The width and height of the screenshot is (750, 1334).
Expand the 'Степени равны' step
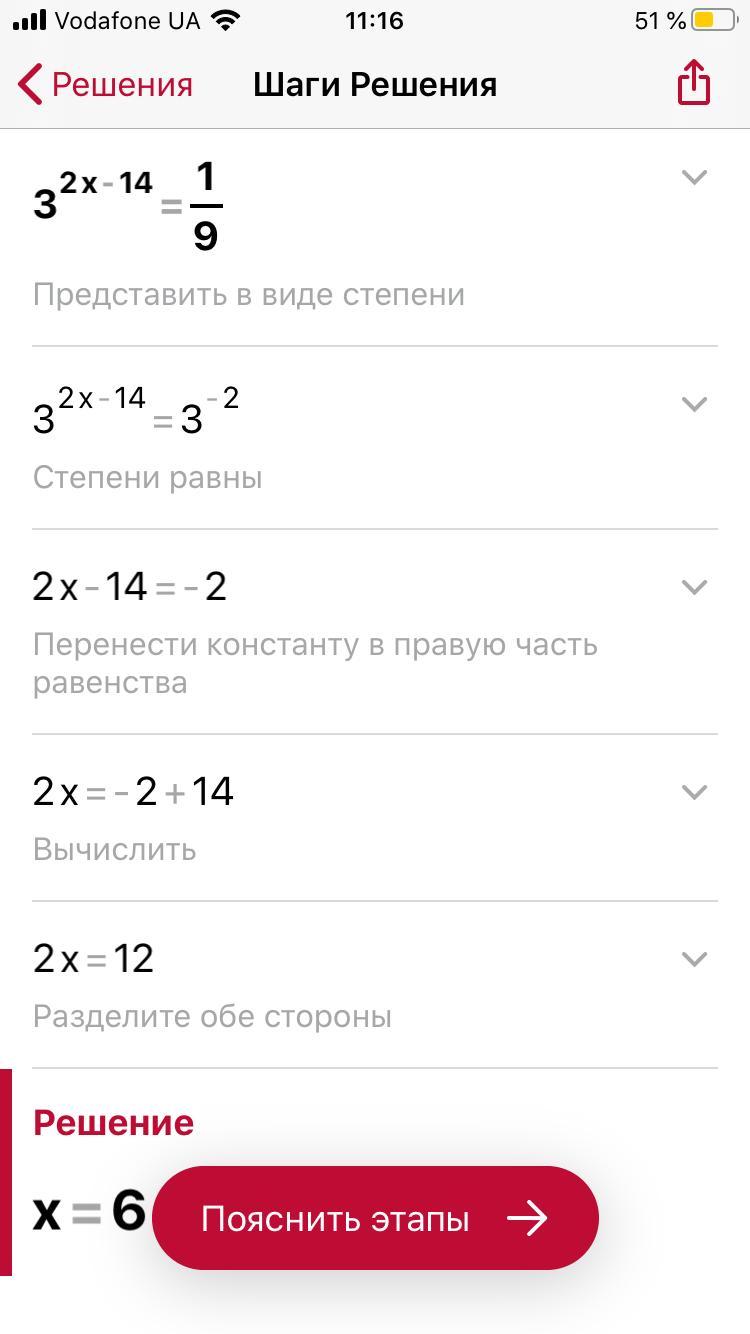pyautogui.click(x=693, y=404)
